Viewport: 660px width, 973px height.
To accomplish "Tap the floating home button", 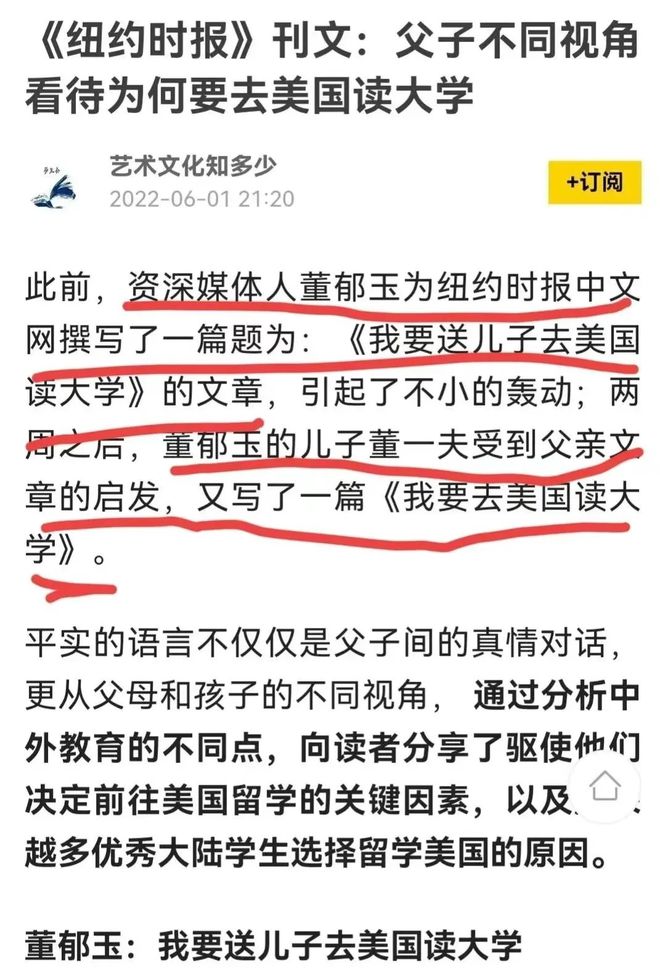I will (604, 786).
